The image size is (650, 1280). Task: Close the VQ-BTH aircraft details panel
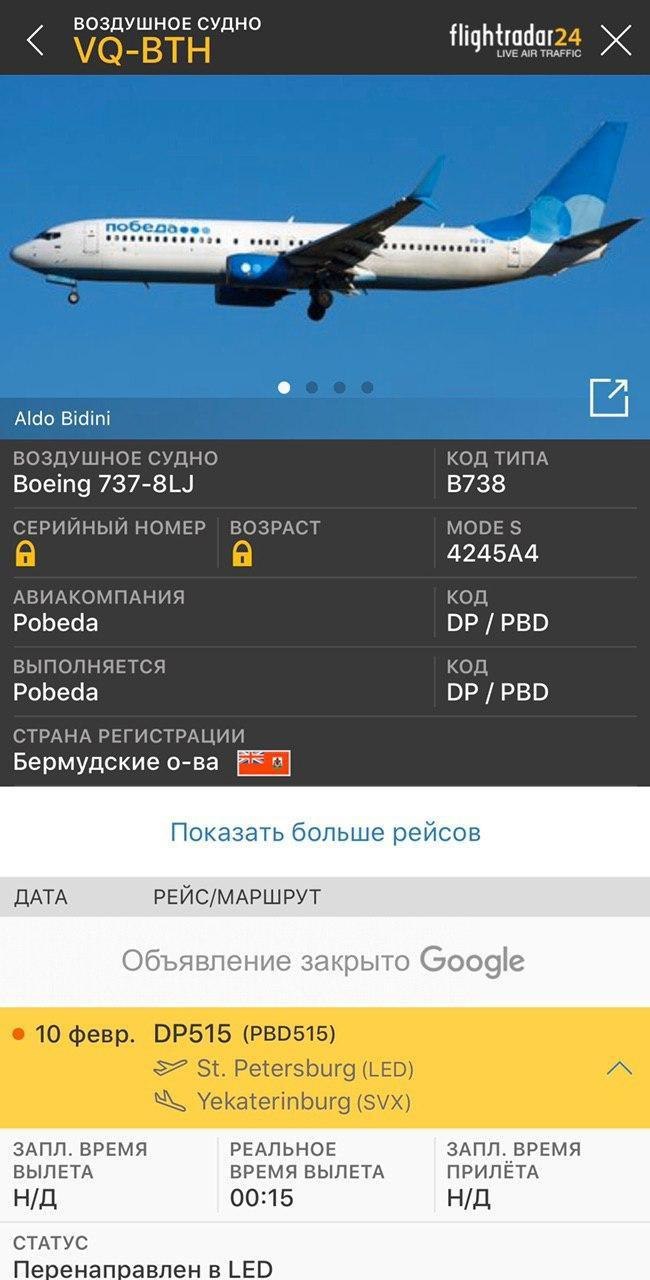coord(615,40)
